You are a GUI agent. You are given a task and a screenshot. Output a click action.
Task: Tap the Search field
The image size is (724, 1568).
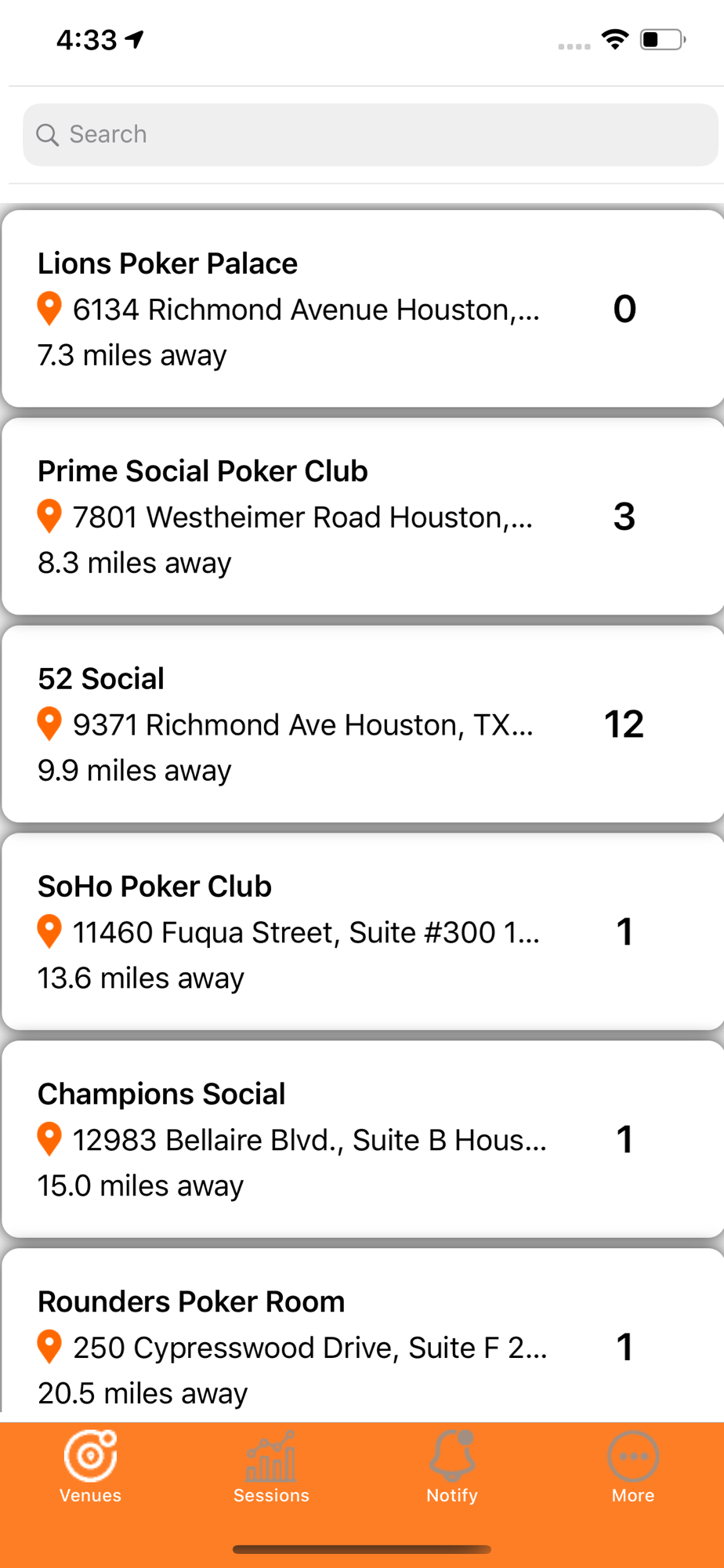click(370, 135)
